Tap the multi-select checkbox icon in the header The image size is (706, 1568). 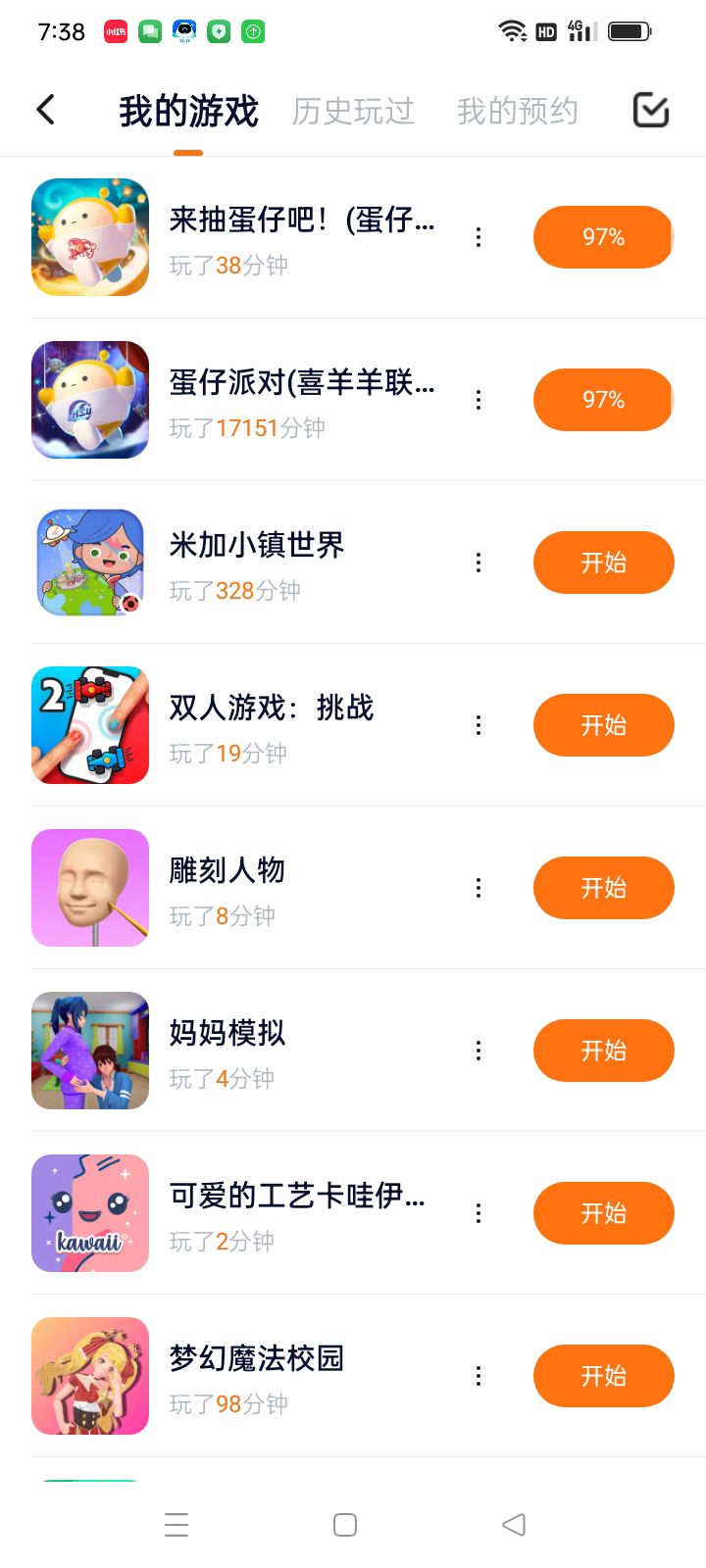(x=650, y=111)
